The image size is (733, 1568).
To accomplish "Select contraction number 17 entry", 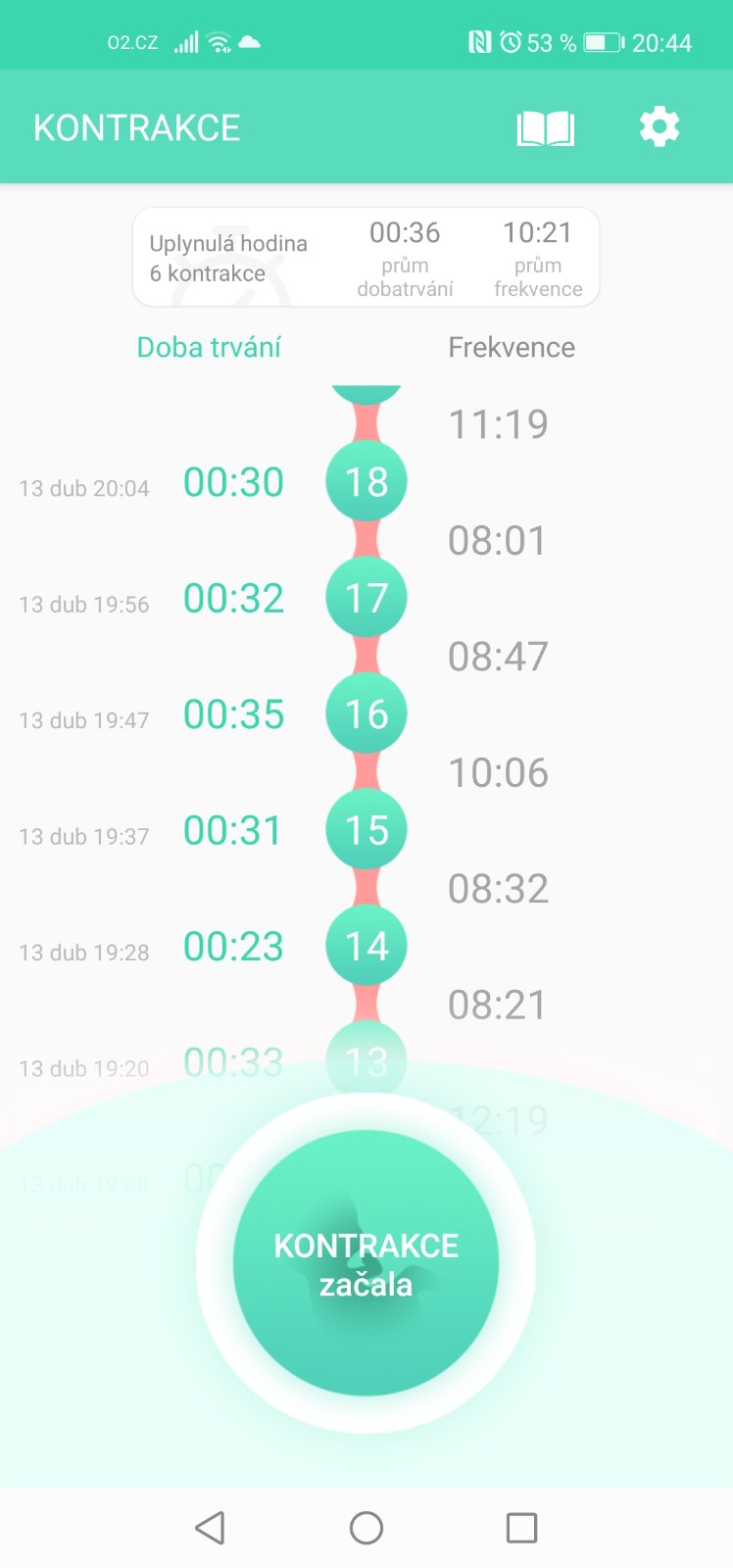I will coord(366,598).
